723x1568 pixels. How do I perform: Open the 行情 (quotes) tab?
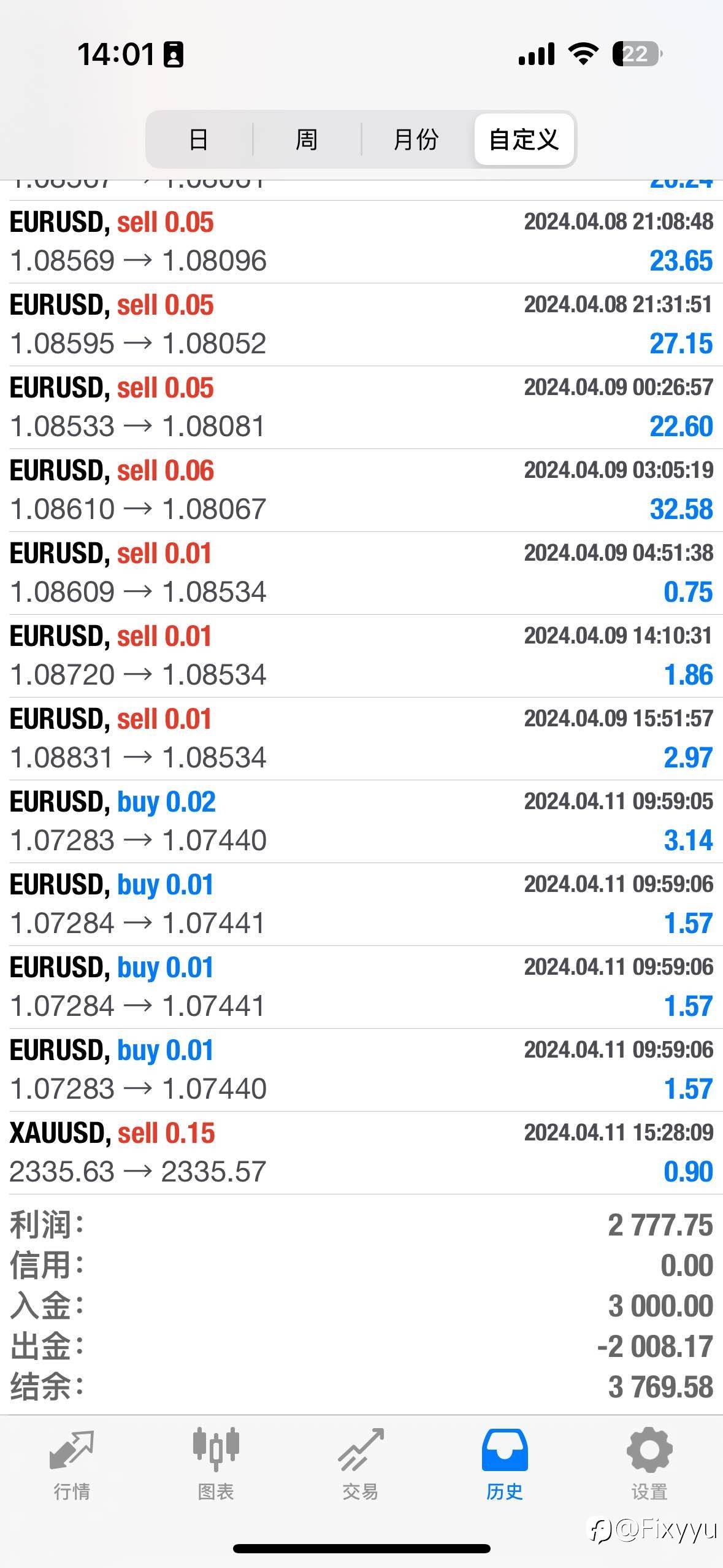click(x=72, y=1464)
